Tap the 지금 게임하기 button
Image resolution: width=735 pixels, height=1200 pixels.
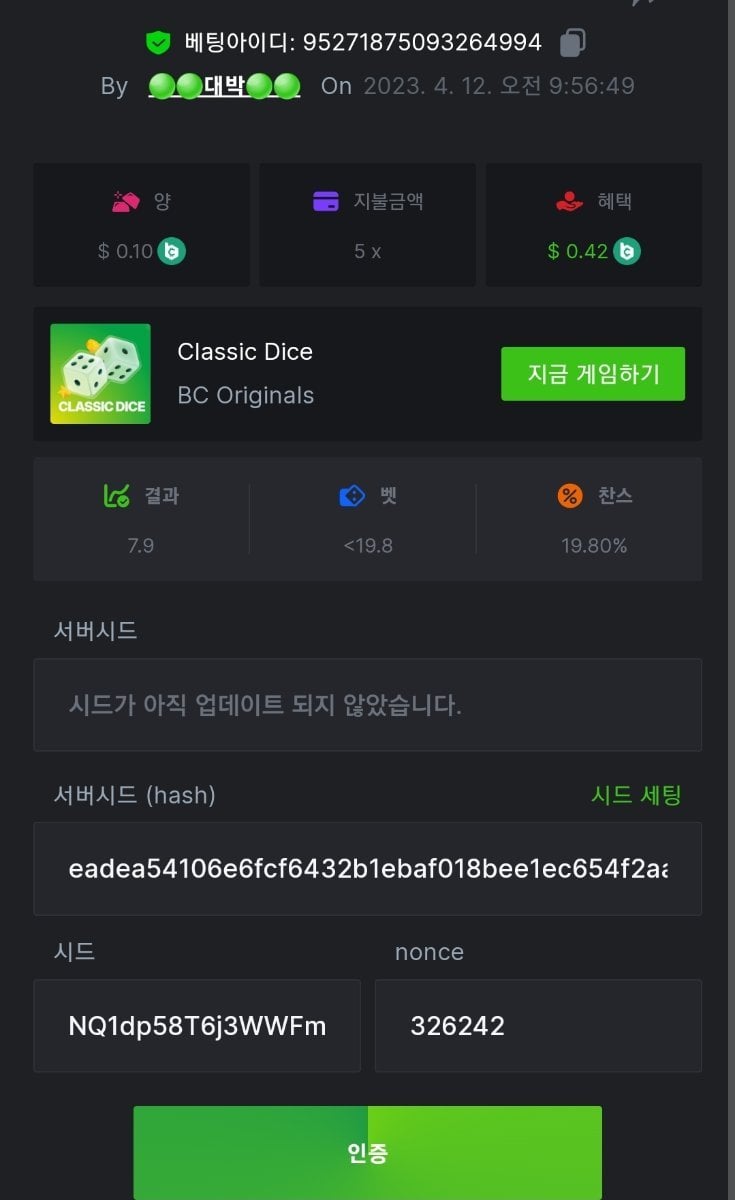pos(592,374)
